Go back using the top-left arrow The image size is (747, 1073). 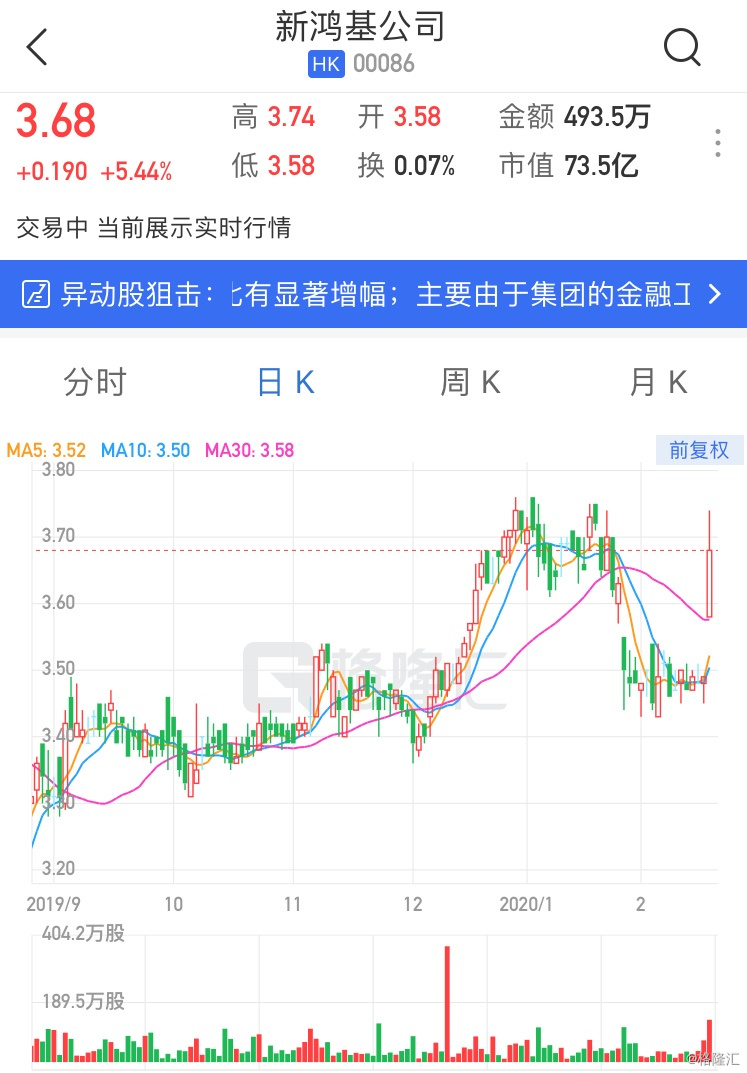coord(37,47)
